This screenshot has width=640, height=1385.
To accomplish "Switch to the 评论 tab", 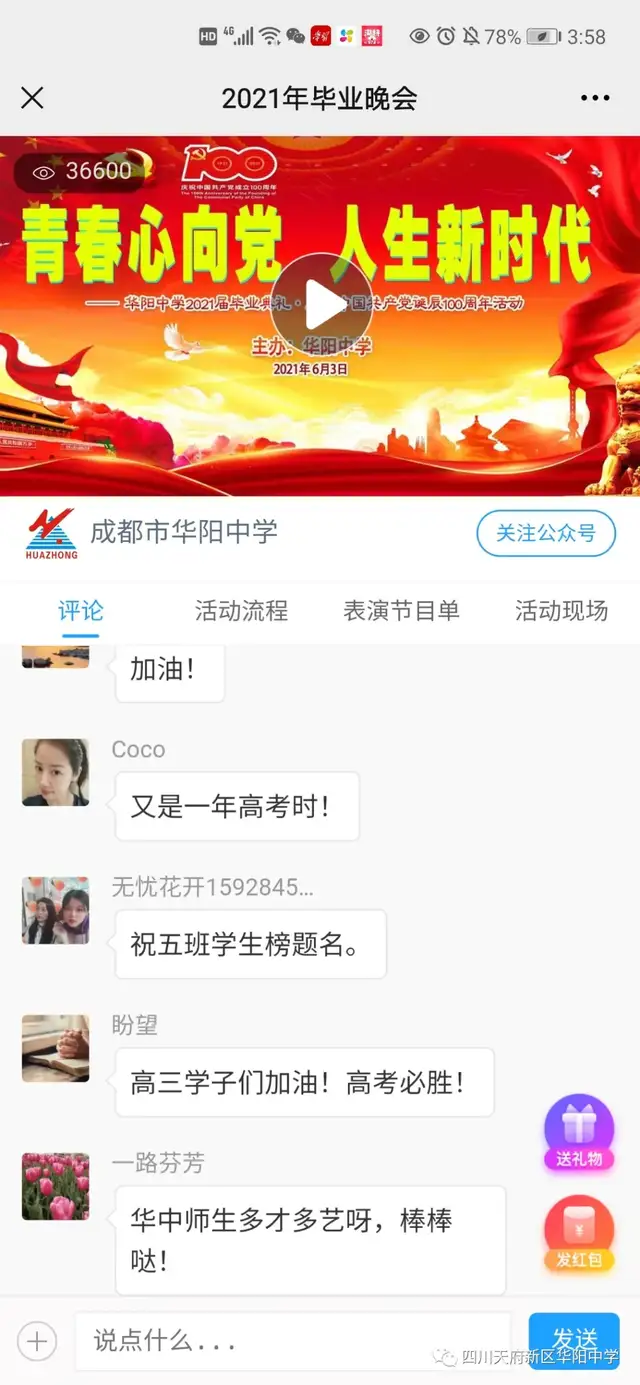I will [x=80, y=610].
